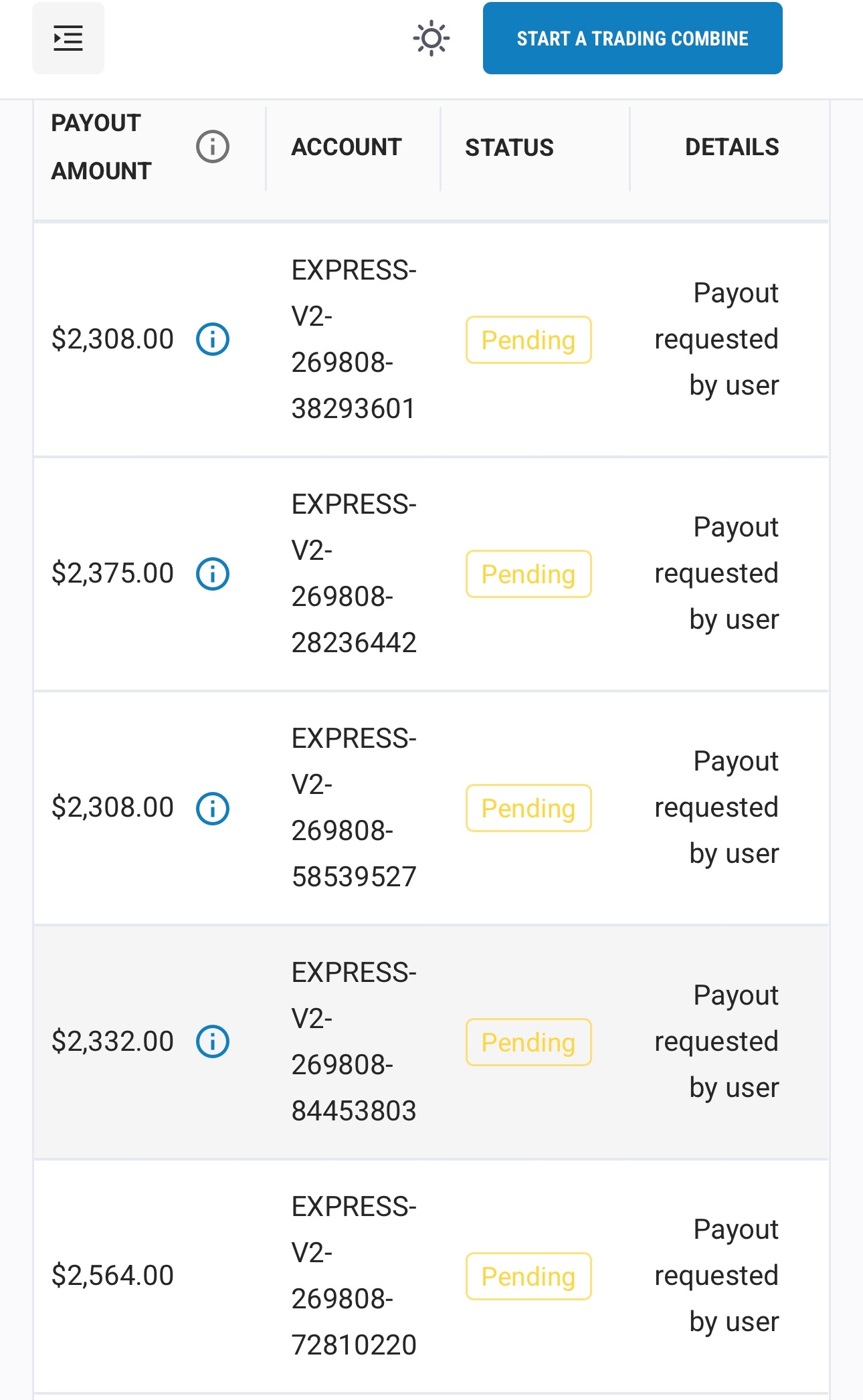863x1400 pixels.
Task: Select the Pending status of the $2,375.00 row
Action: (x=528, y=573)
